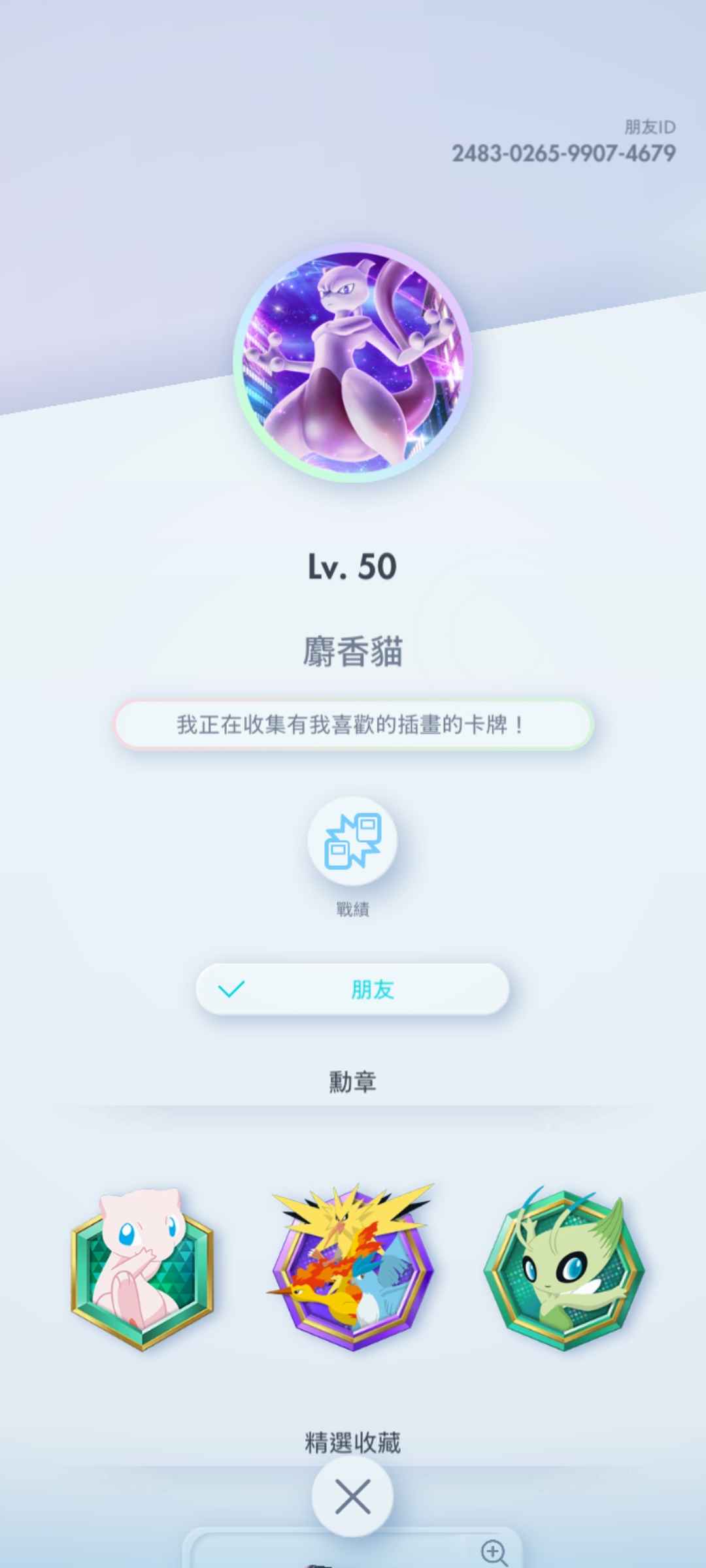This screenshot has height=1568, width=706.
Task: Open the legendary birds emblem
Action: tap(352, 1267)
